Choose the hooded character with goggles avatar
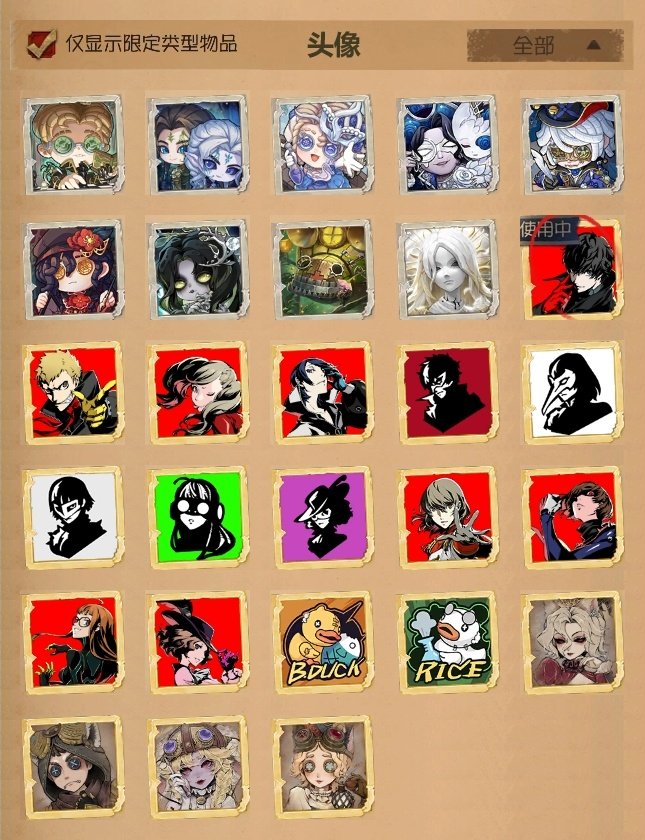This screenshot has width=645, height=840. 72,767
